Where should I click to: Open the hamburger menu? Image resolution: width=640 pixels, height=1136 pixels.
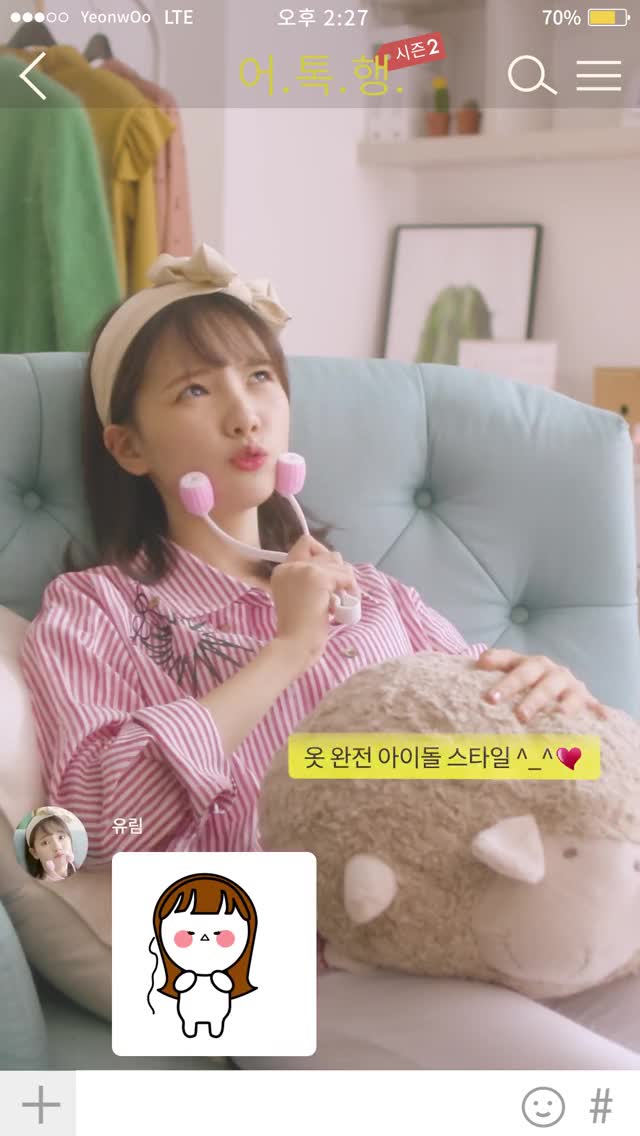click(x=599, y=76)
